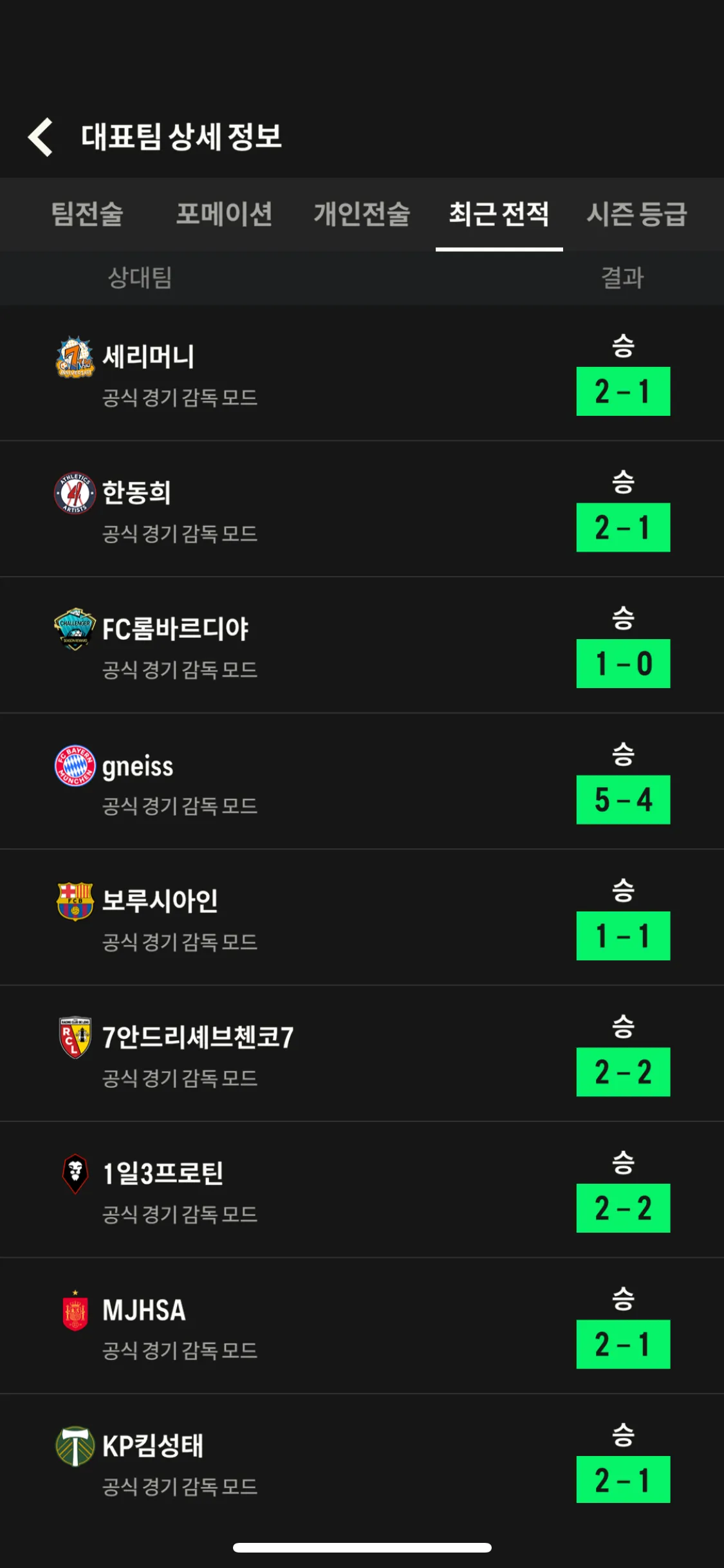
Task: Switch to the 팀전술 tab
Action: 88,214
